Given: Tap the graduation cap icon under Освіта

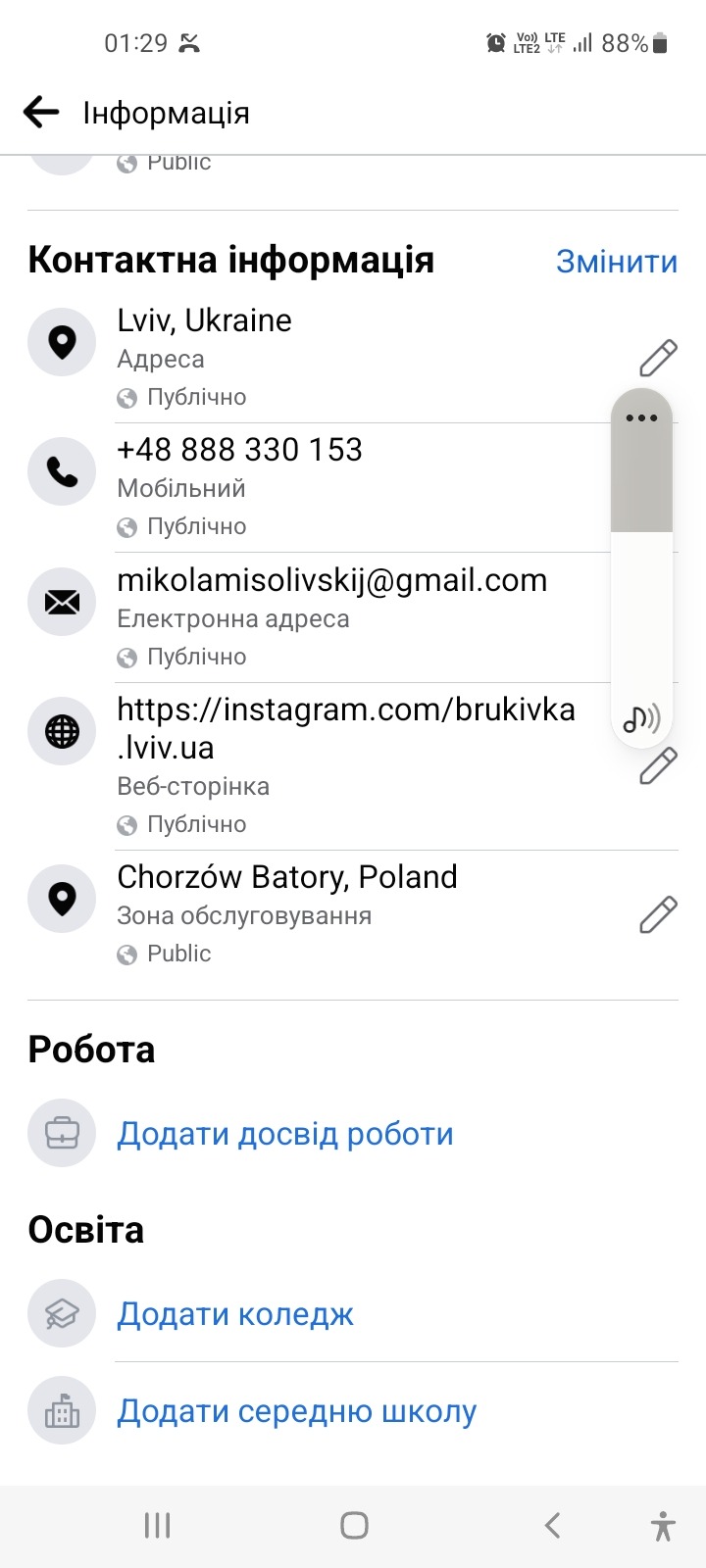Looking at the screenshot, I should click(x=61, y=1313).
